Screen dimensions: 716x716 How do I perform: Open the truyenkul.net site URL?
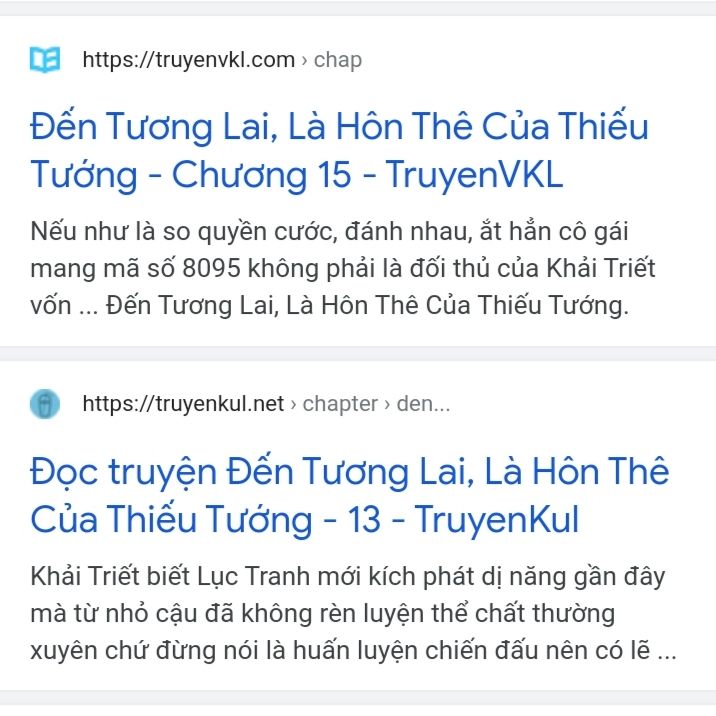(x=183, y=404)
